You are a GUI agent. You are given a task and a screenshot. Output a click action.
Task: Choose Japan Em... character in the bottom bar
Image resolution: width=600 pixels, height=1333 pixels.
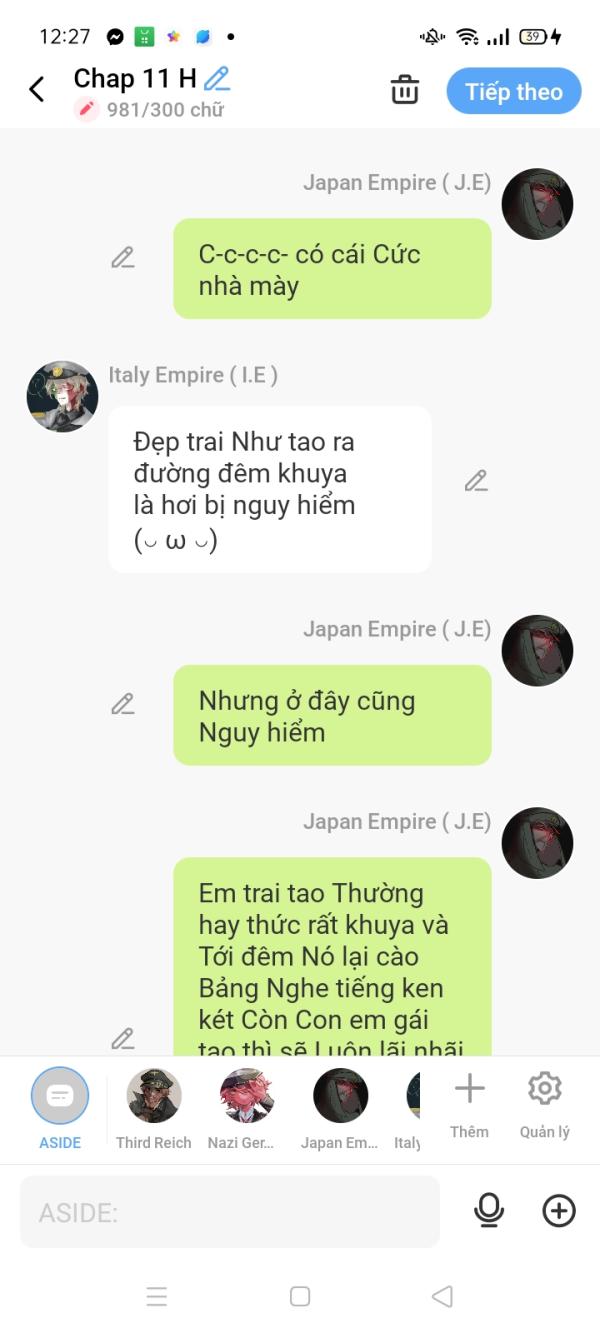[340, 1097]
